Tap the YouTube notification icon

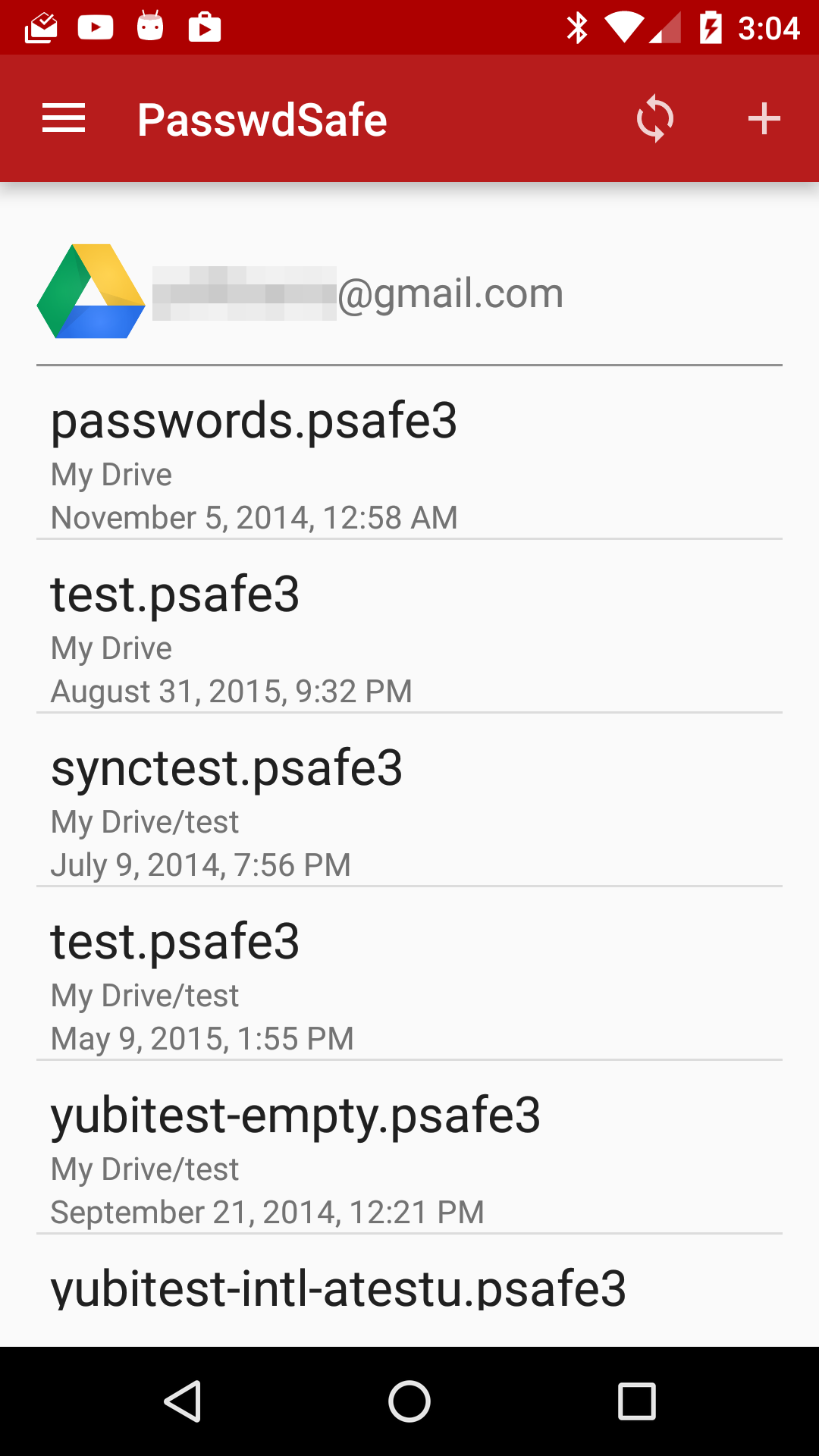[95, 27]
